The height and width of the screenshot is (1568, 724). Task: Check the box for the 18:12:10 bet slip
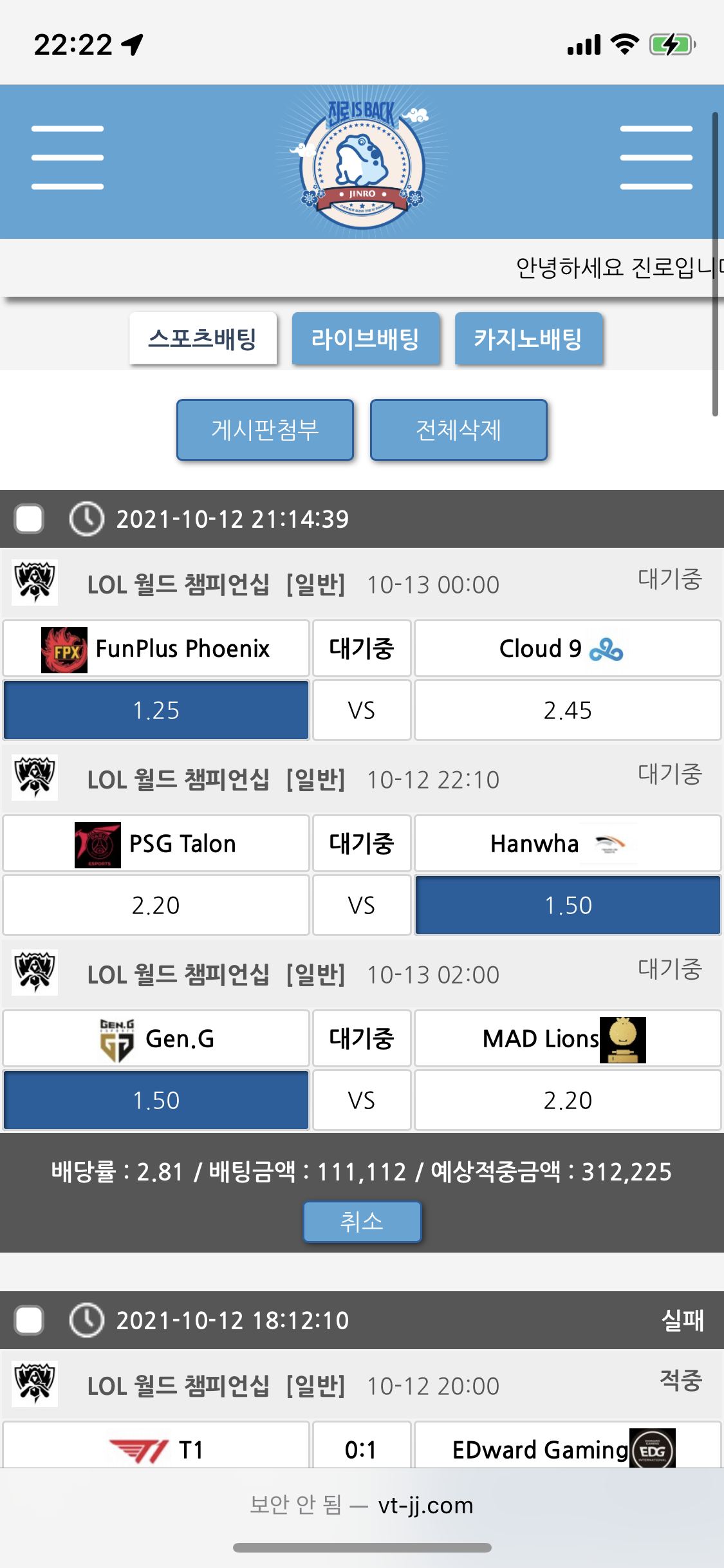point(30,1320)
